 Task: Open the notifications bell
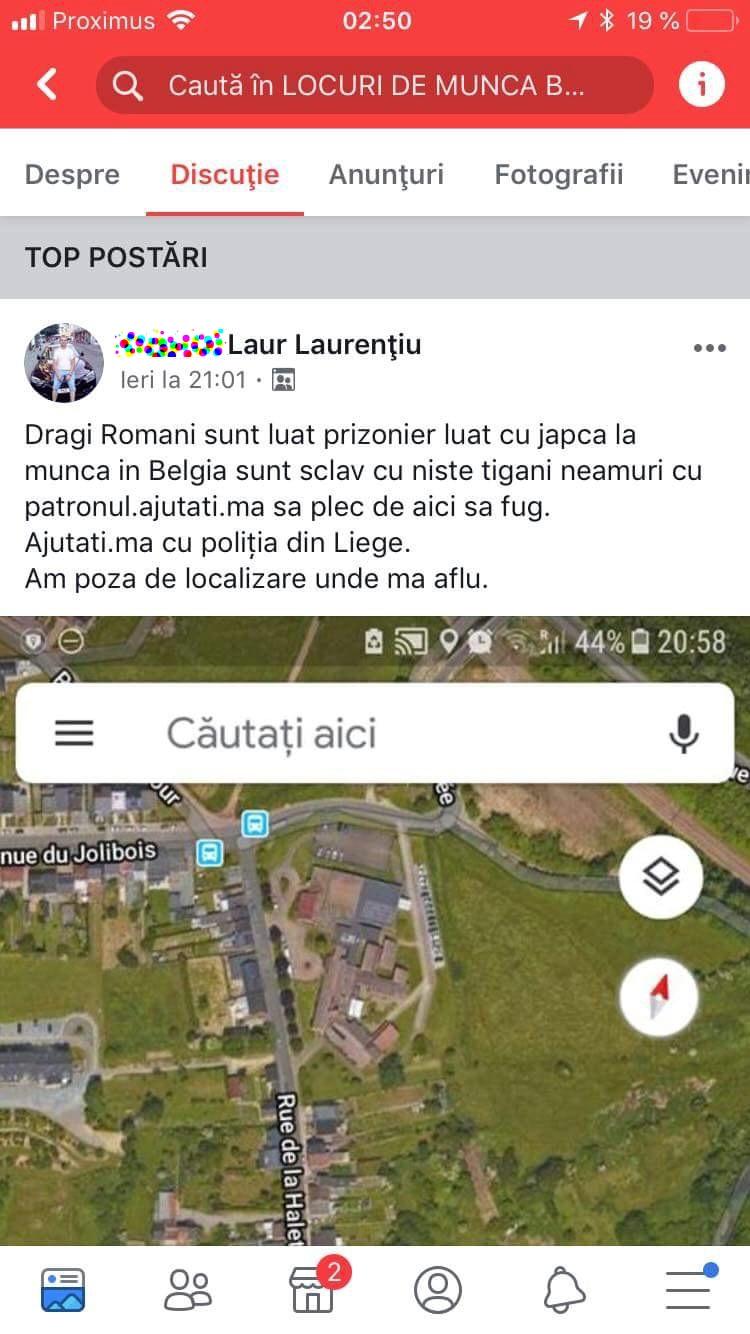(564, 1290)
